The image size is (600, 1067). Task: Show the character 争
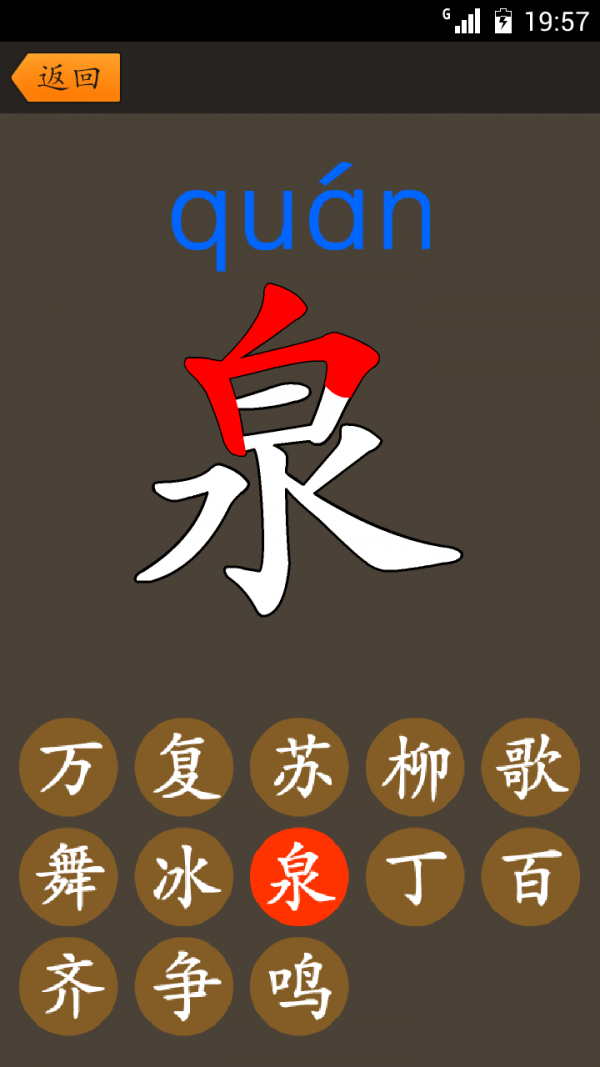click(184, 987)
